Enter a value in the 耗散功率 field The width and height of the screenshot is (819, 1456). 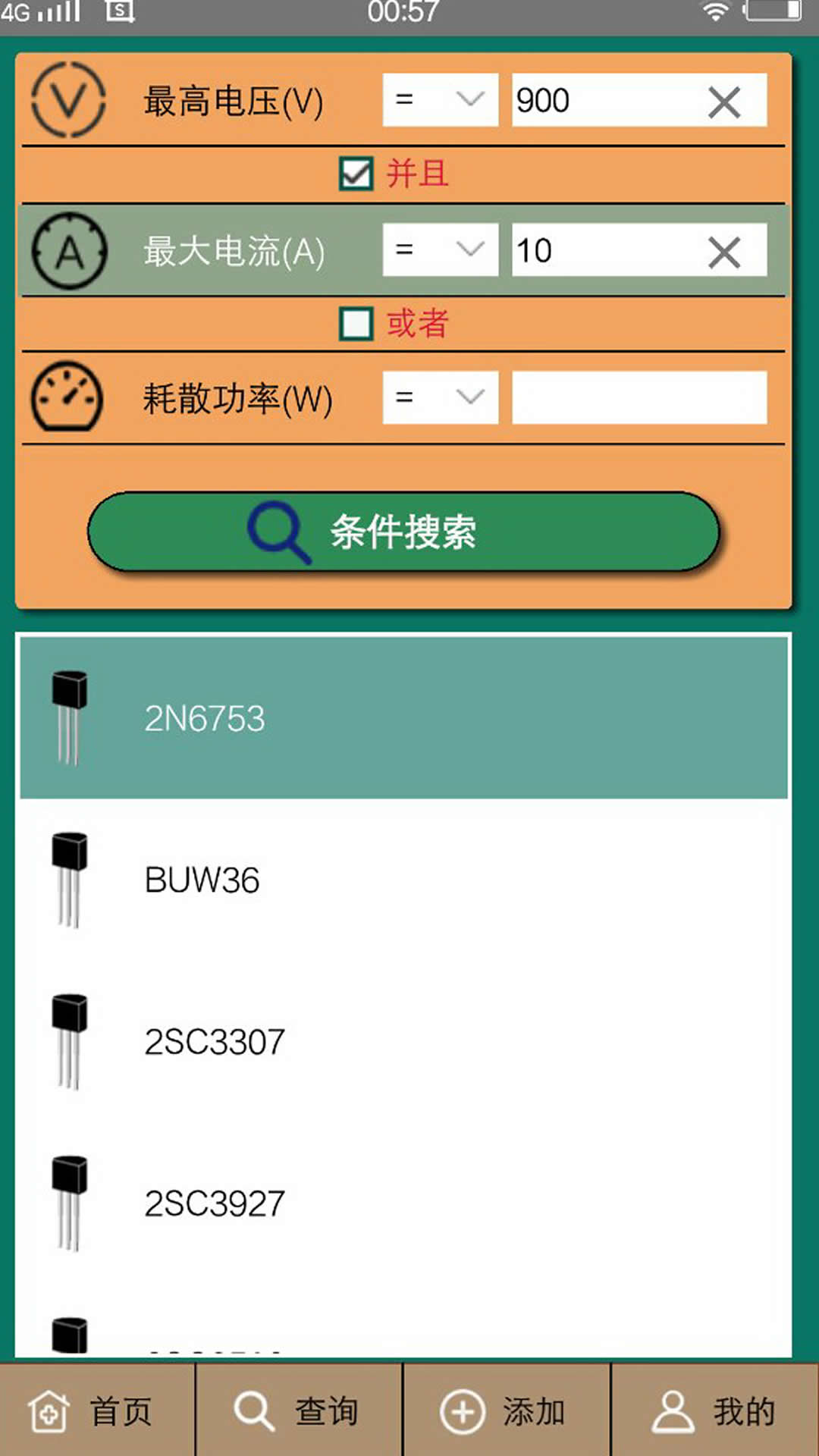pyautogui.click(x=639, y=397)
